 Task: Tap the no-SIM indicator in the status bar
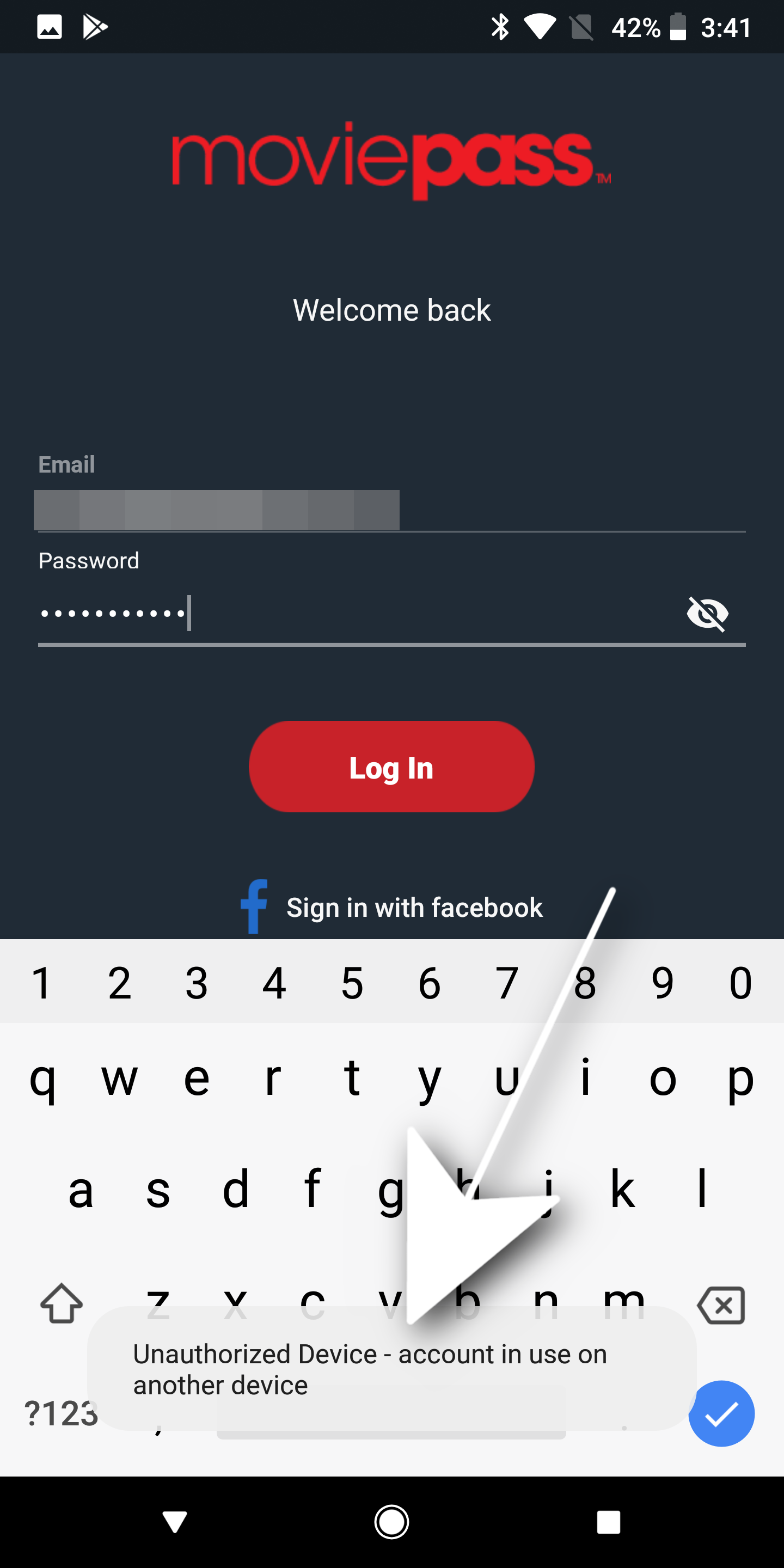pyautogui.click(x=583, y=26)
